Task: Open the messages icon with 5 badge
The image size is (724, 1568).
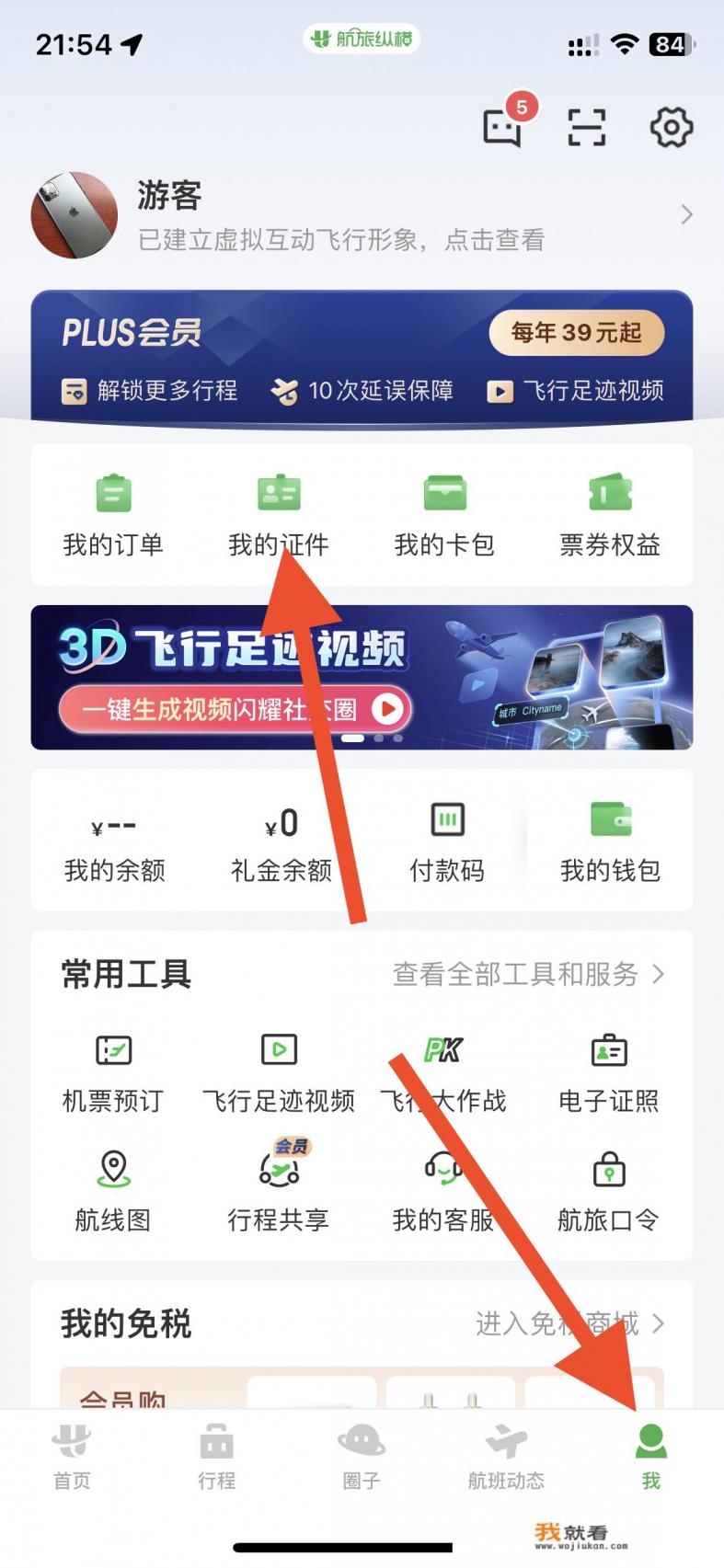Action: tap(503, 127)
